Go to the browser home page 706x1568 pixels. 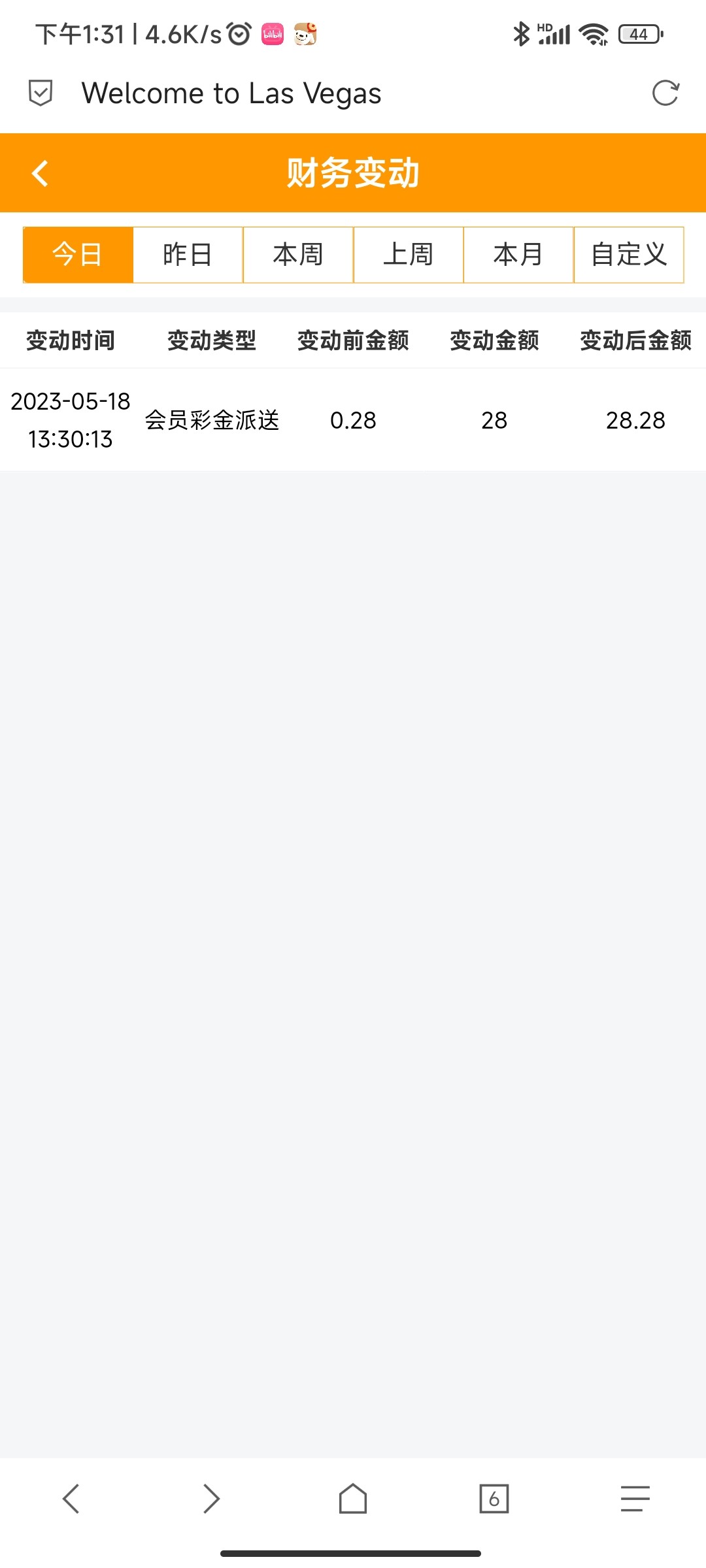[353, 1498]
